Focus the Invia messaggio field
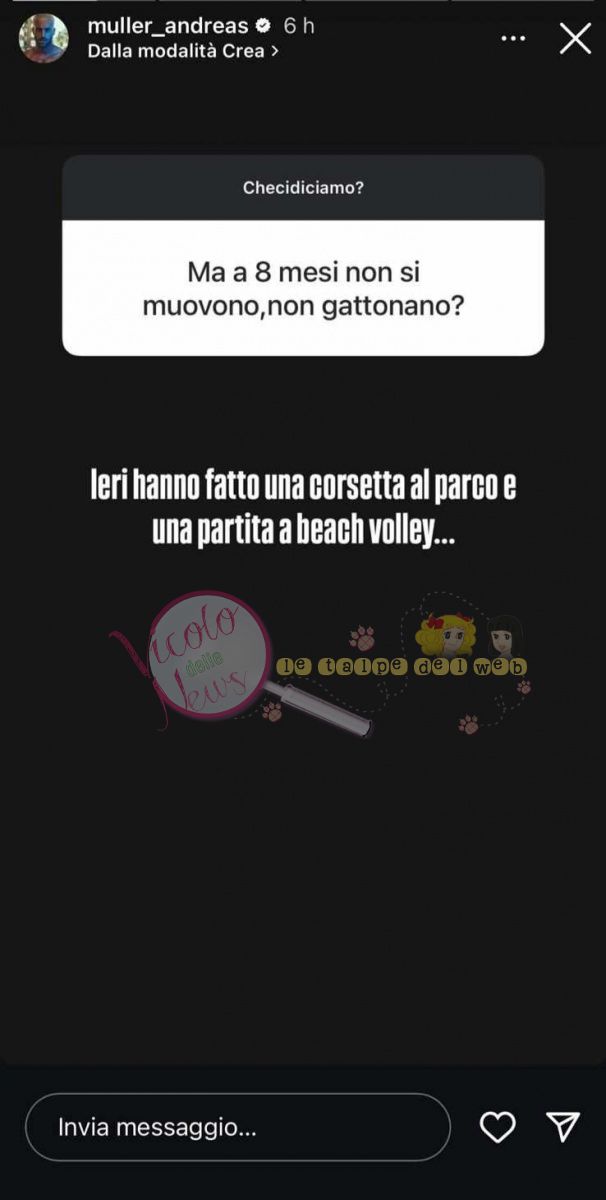 click(x=237, y=1127)
